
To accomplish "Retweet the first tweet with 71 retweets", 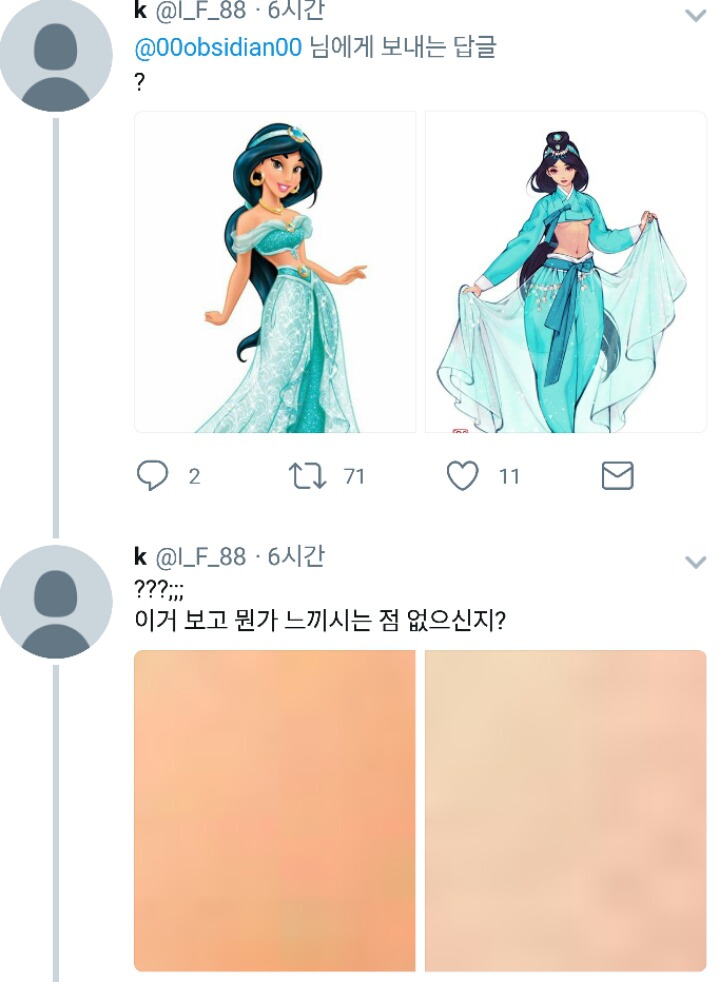I will (307, 477).
